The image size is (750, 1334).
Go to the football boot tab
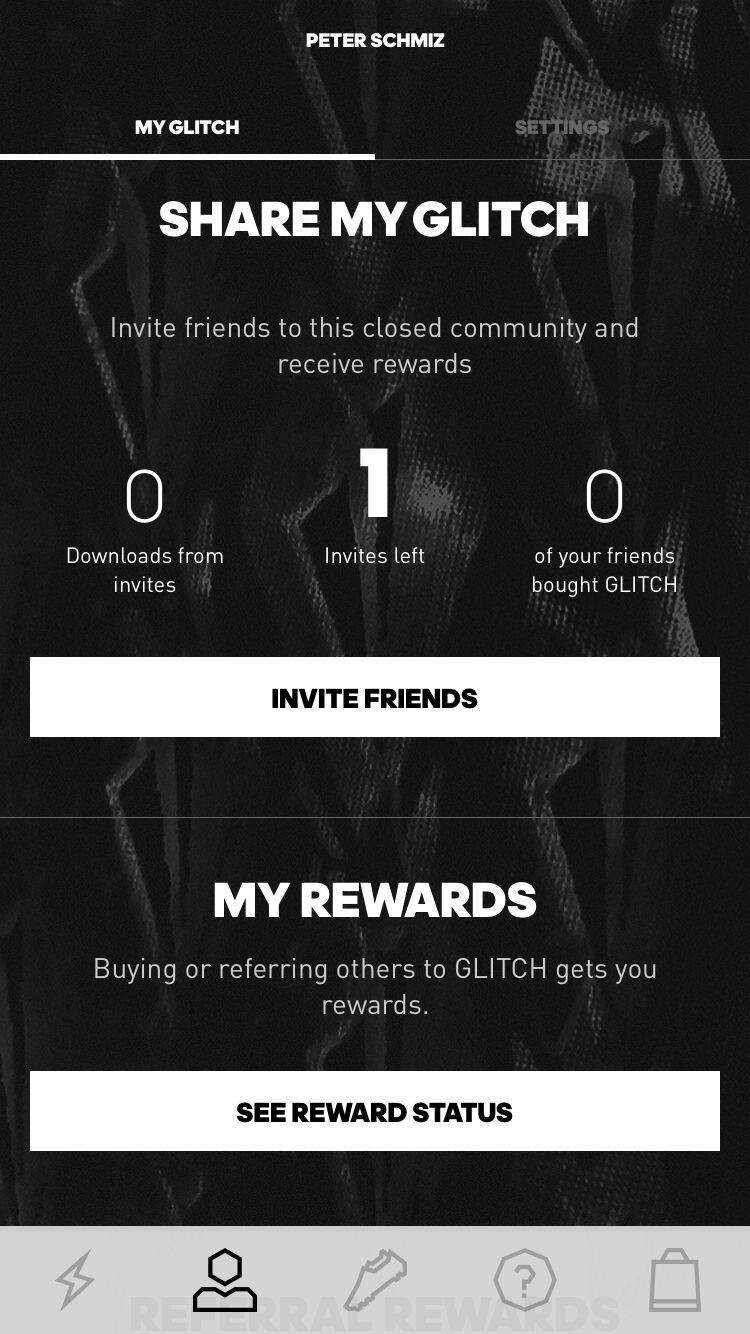(375, 1280)
